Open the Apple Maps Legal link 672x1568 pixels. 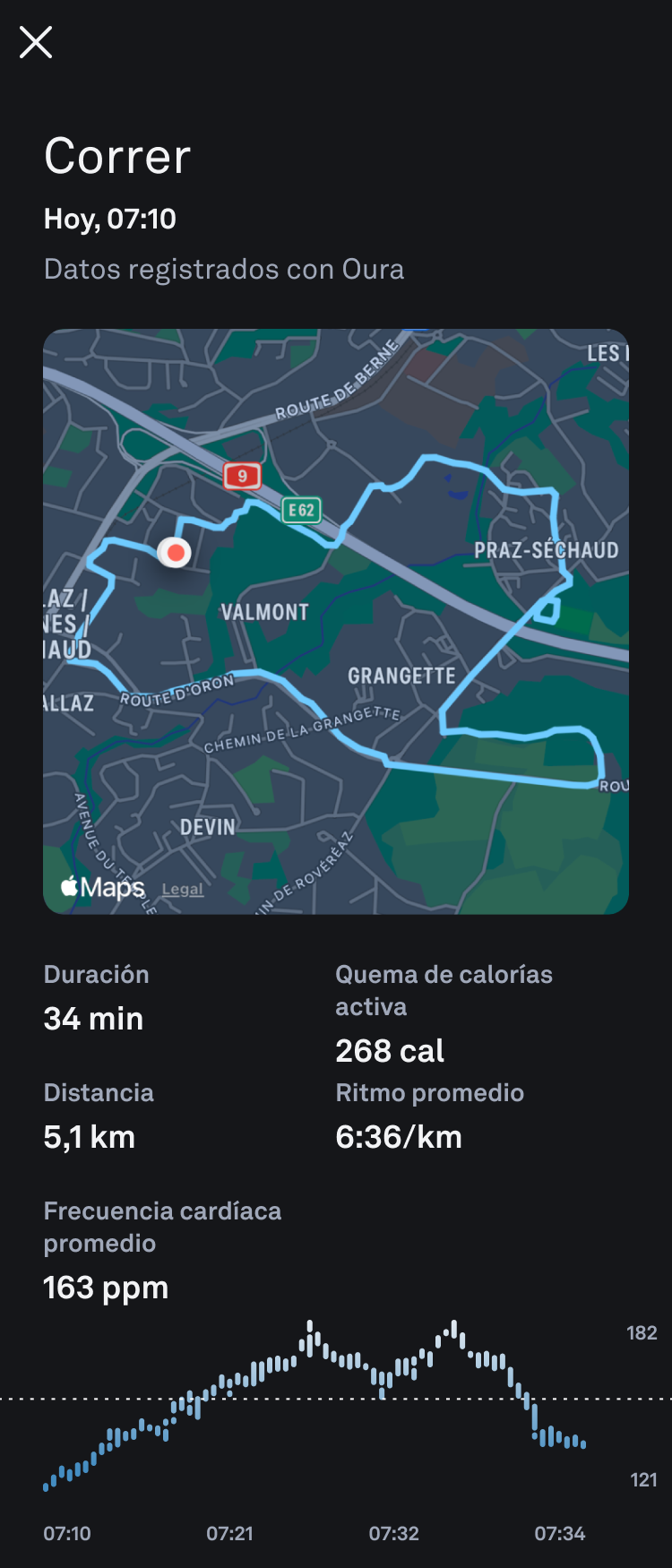[183, 889]
